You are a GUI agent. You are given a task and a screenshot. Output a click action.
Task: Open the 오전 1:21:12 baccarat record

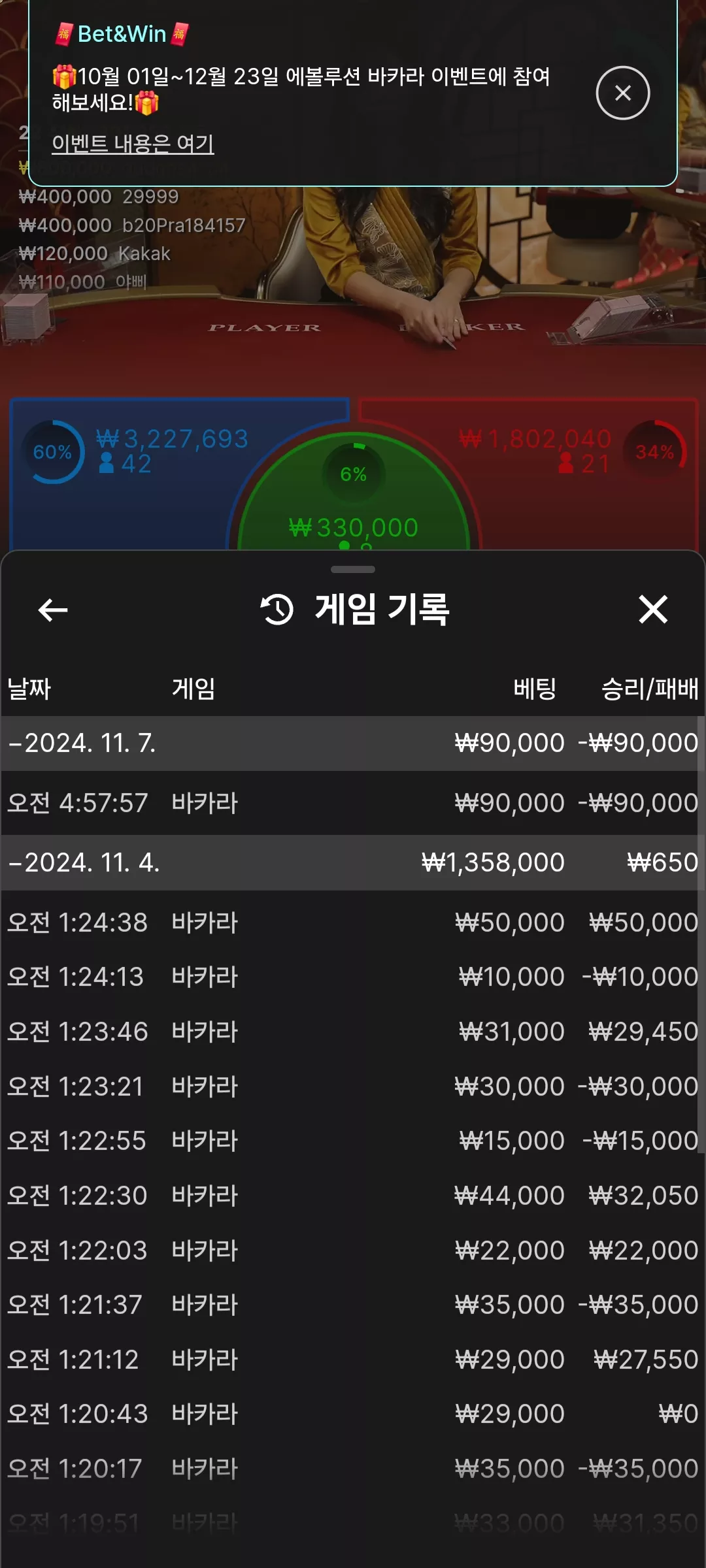[x=353, y=1360]
